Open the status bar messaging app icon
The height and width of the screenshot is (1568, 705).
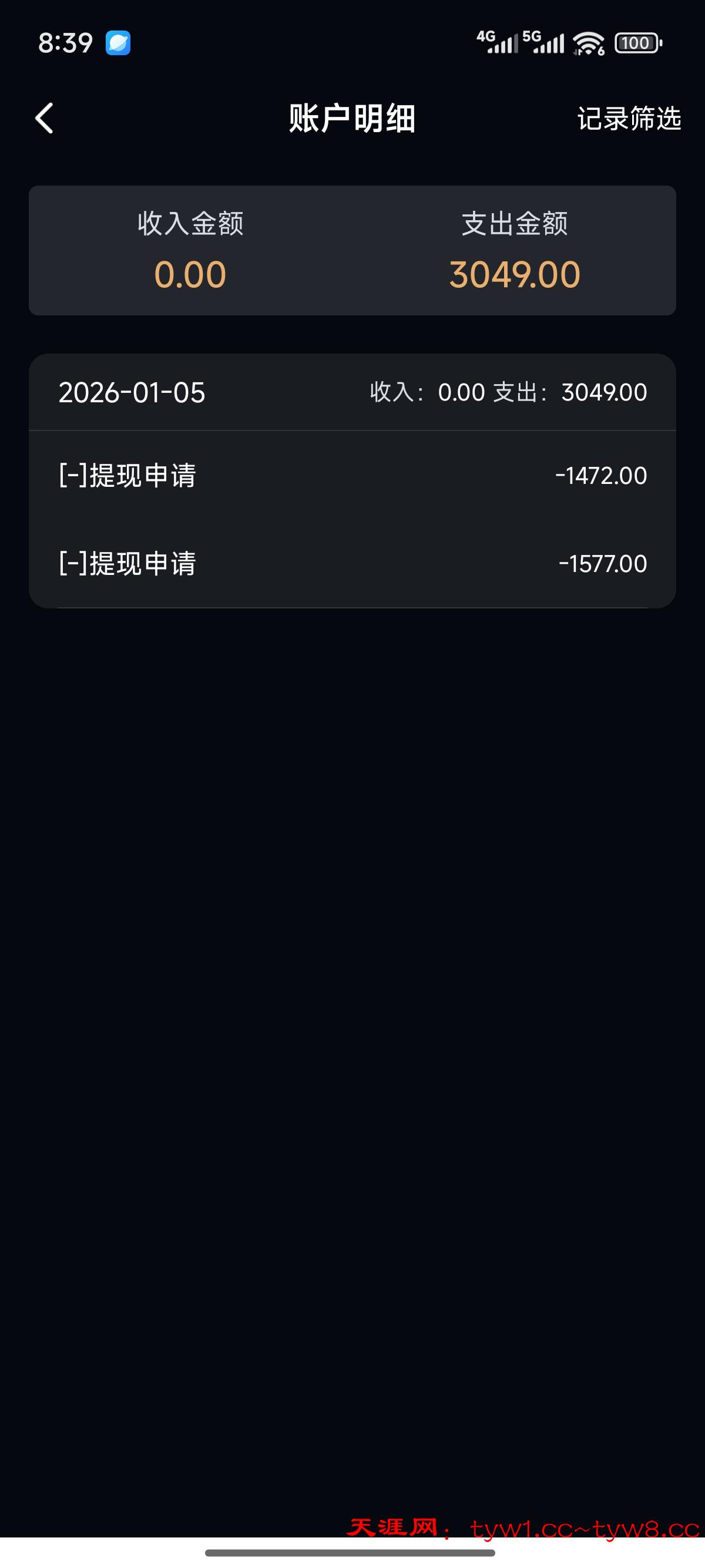(x=119, y=43)
